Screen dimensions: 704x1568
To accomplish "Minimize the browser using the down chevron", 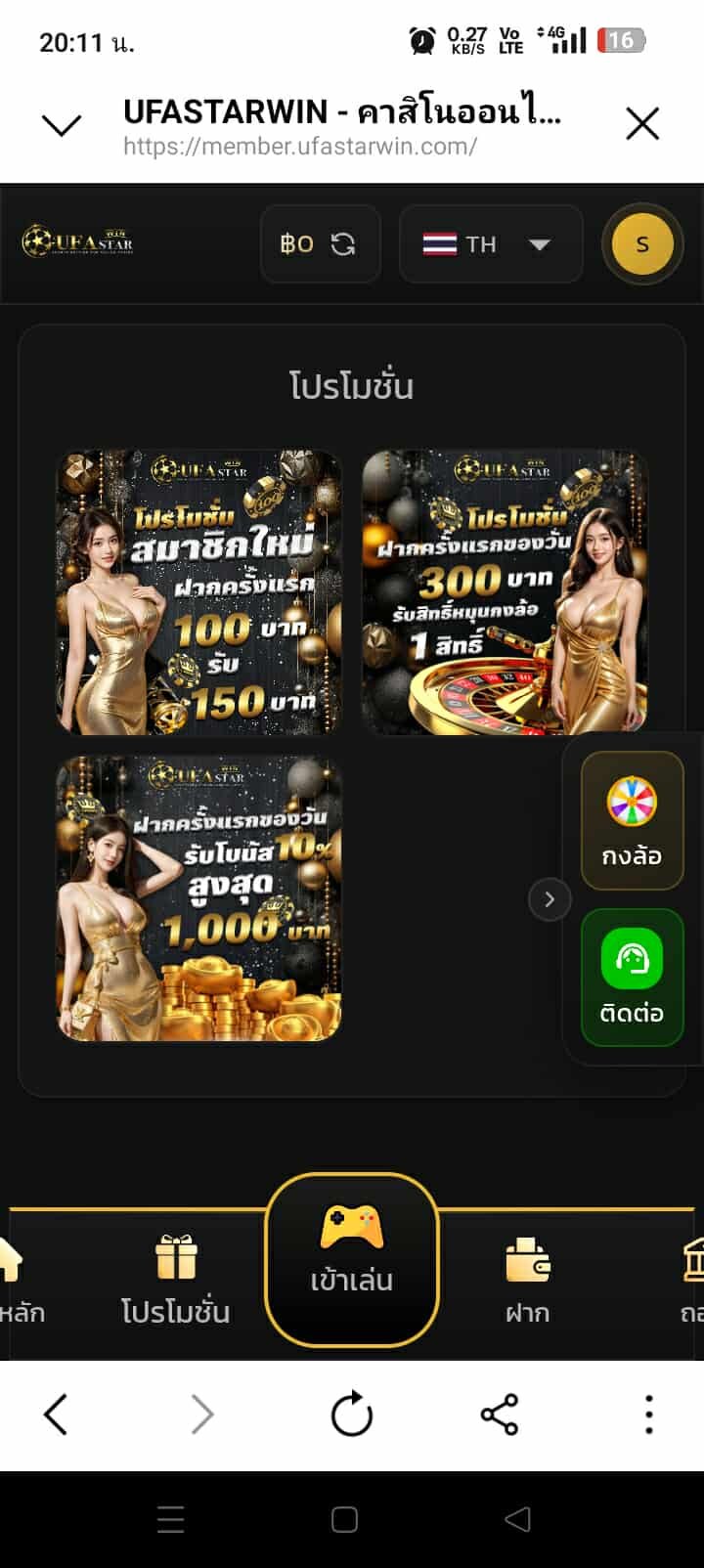I will 62,125.
